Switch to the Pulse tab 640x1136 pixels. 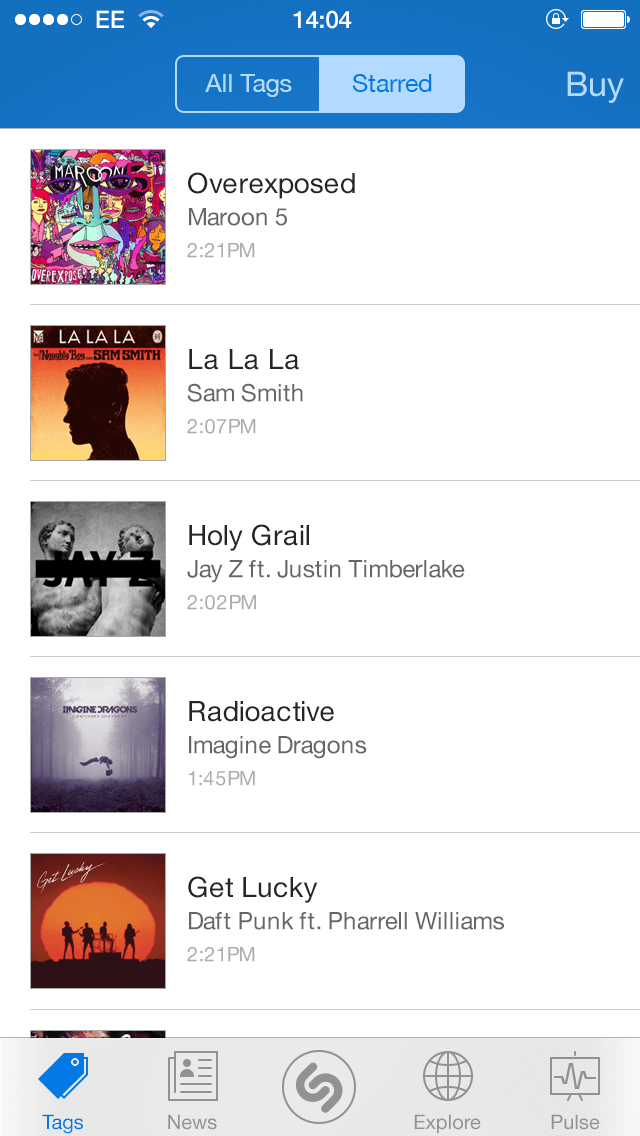[x=575, y=1090]
